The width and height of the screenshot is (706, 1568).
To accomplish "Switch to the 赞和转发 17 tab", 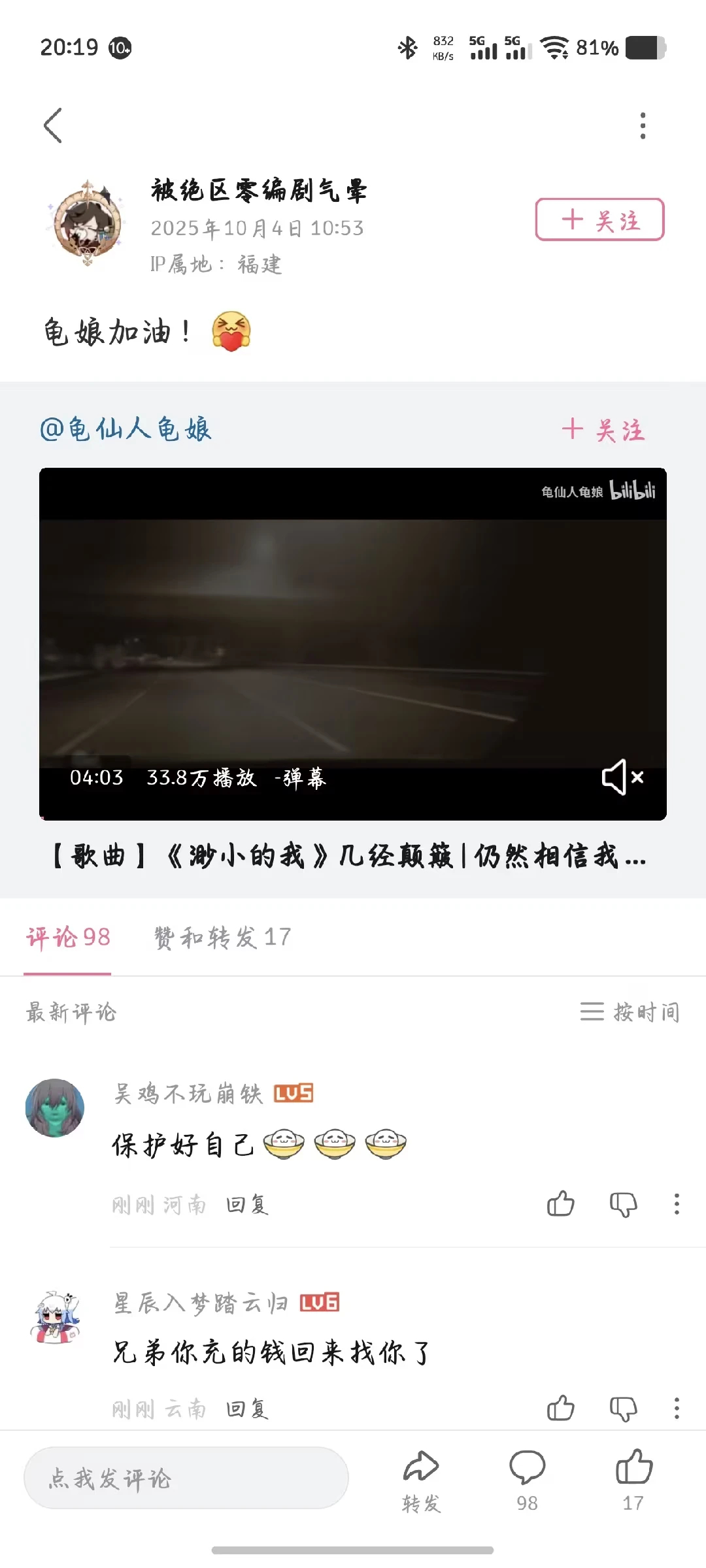I will pyautogui.click(x=222, y=938).
